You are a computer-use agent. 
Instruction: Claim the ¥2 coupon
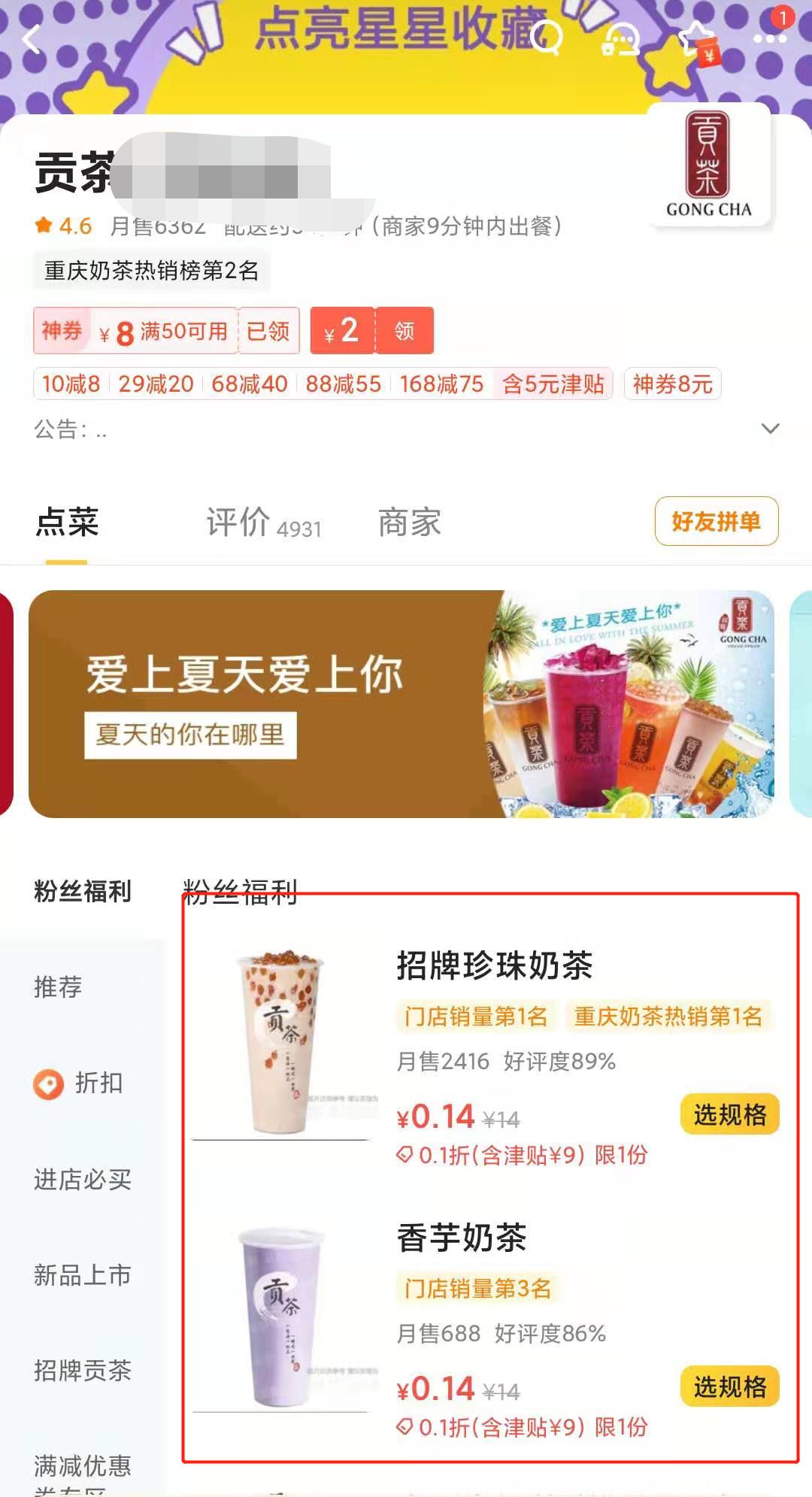tap(404, 331)
